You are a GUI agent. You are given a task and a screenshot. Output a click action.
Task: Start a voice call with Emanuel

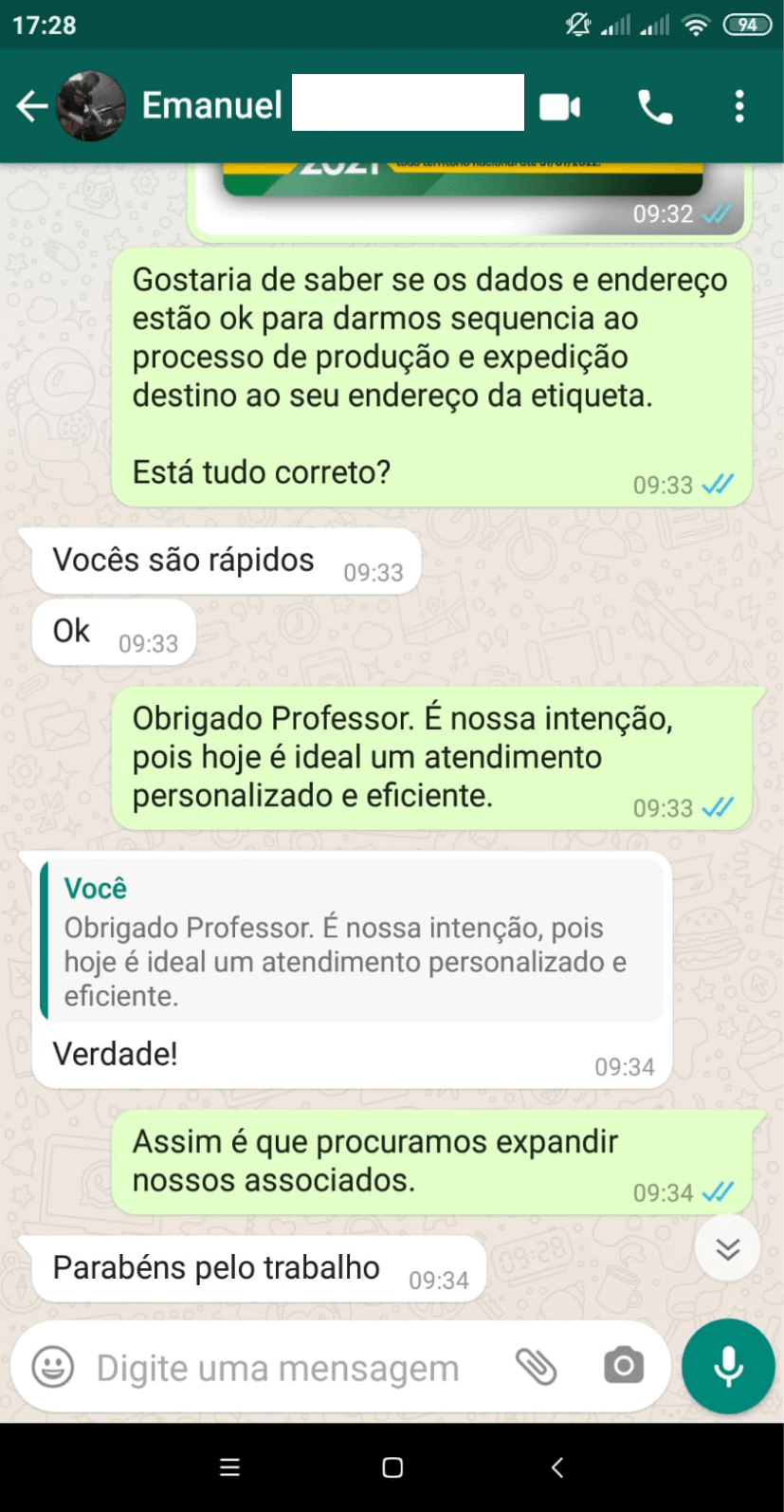pos(655,107)
